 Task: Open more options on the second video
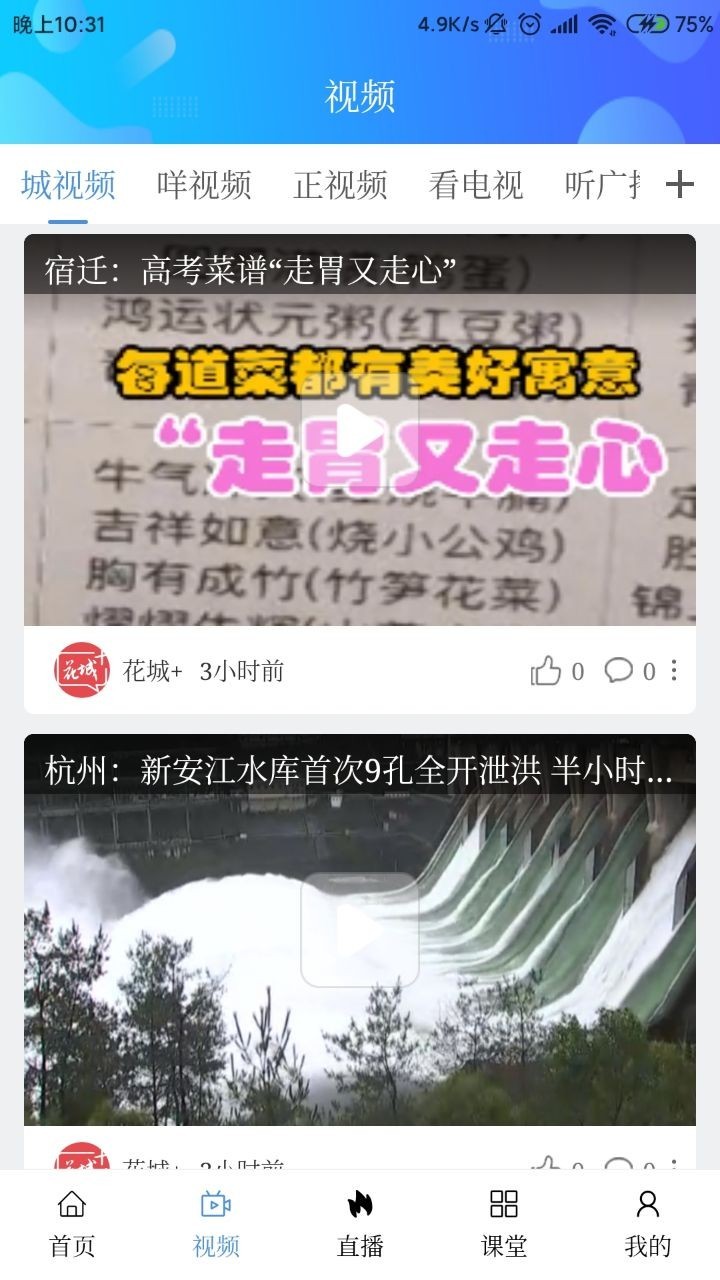674,1165
